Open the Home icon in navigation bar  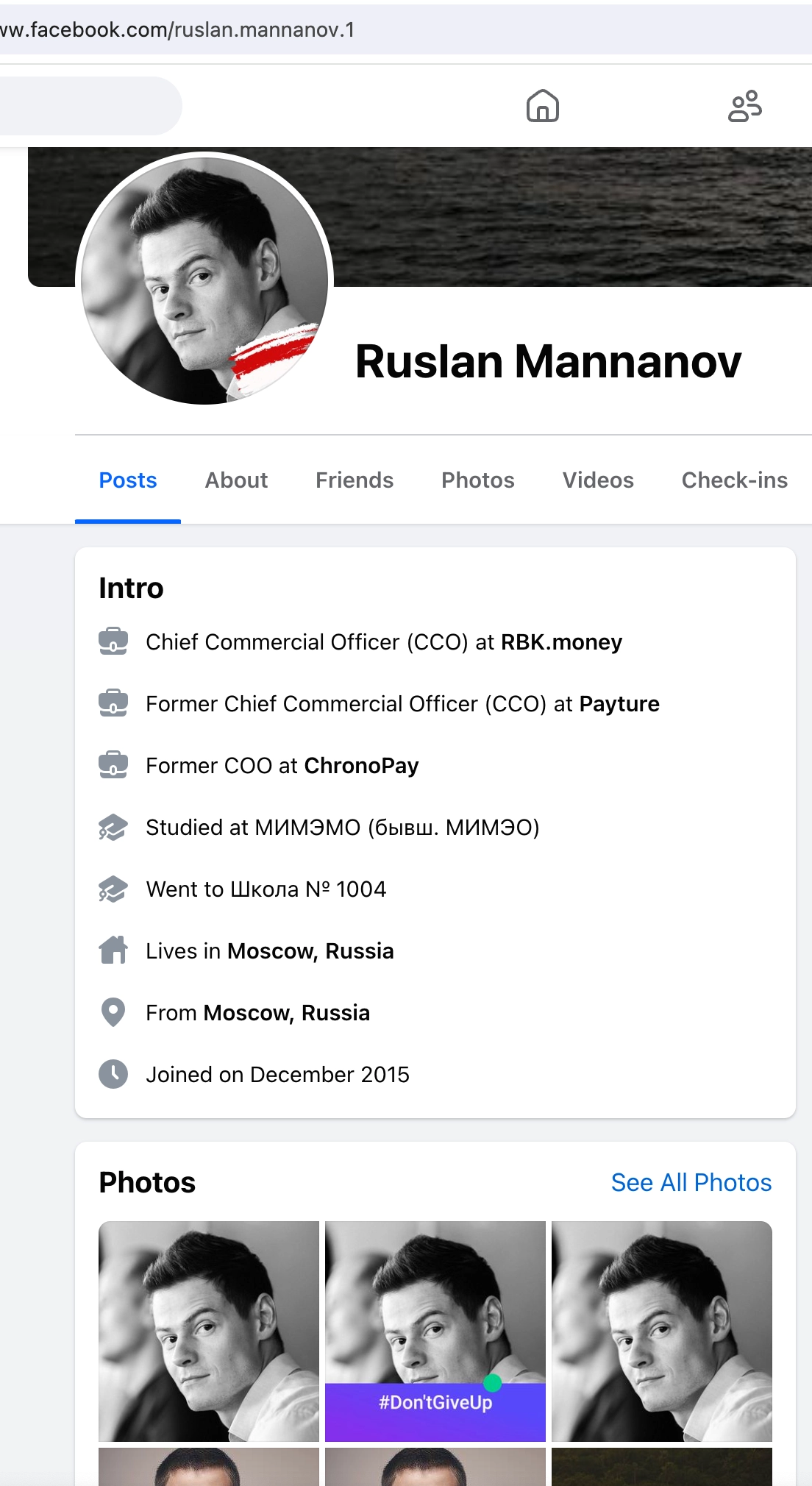point(543,107)
